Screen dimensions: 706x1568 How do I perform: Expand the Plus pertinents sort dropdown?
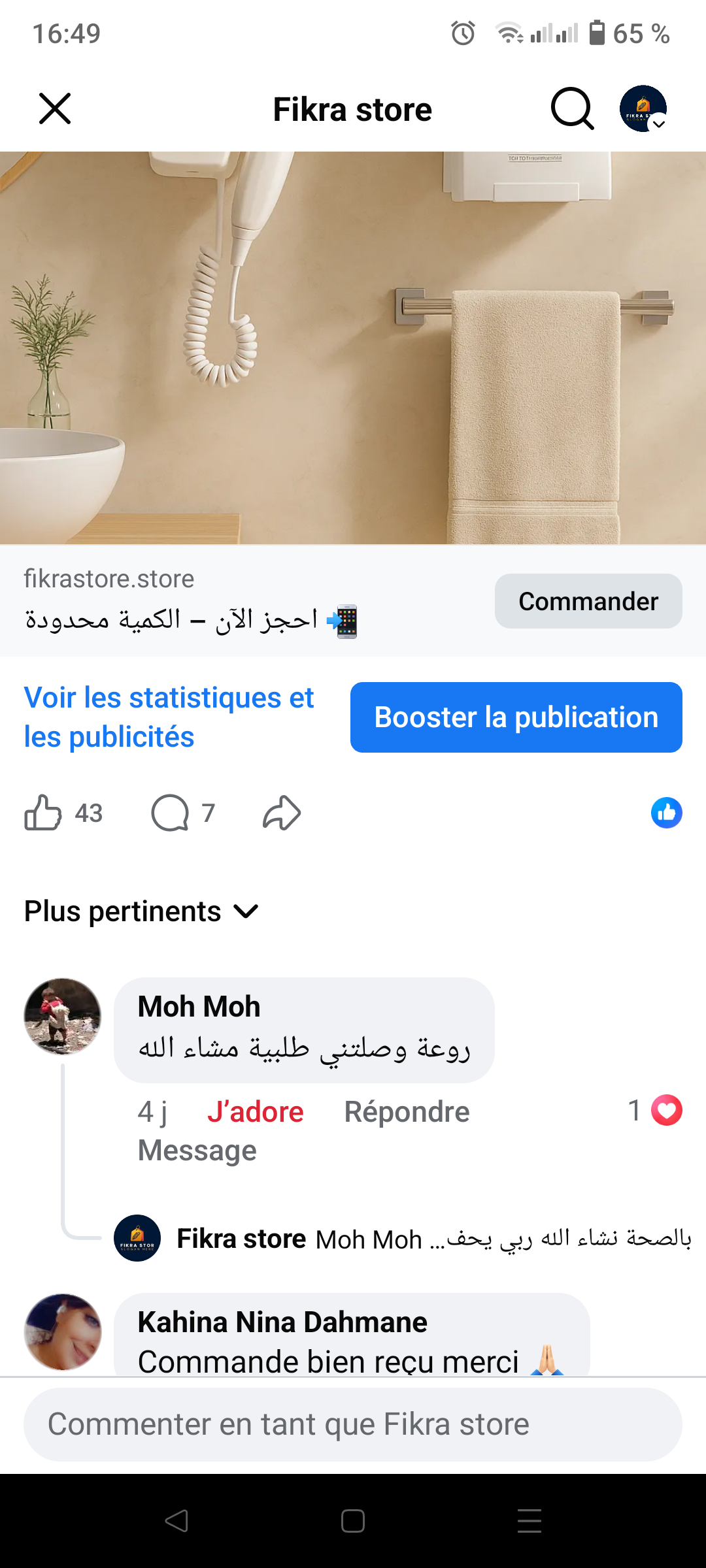pyautogui.click(x=142, y=911)
